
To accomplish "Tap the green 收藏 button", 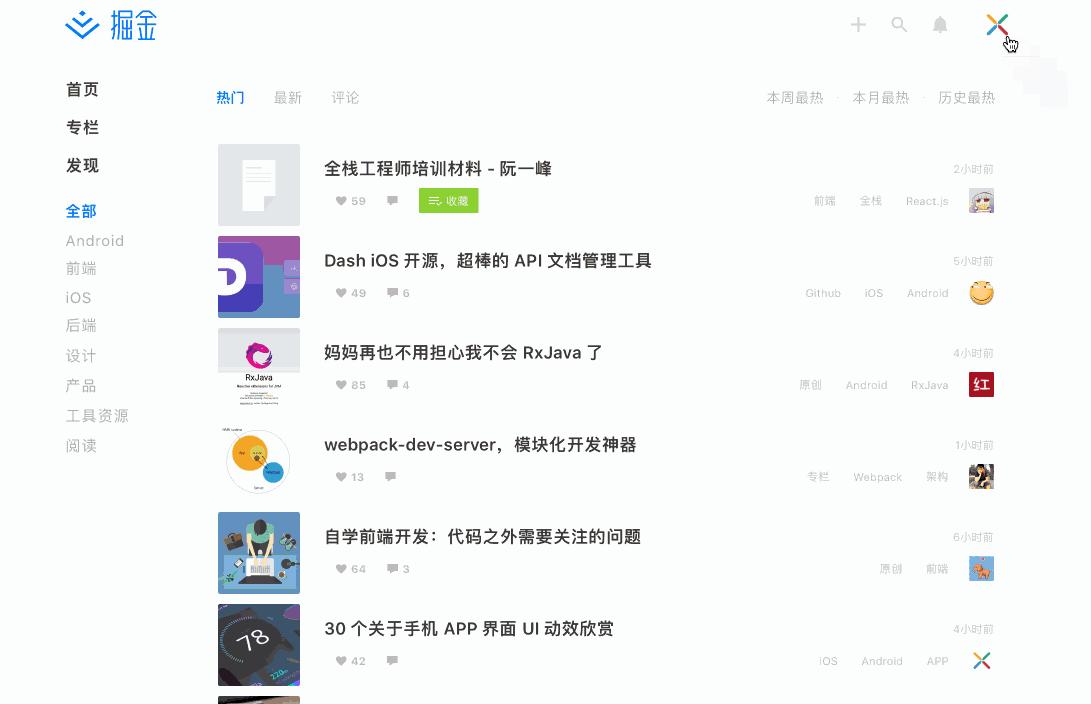I will pyautogui.click(x=448, y=201).
